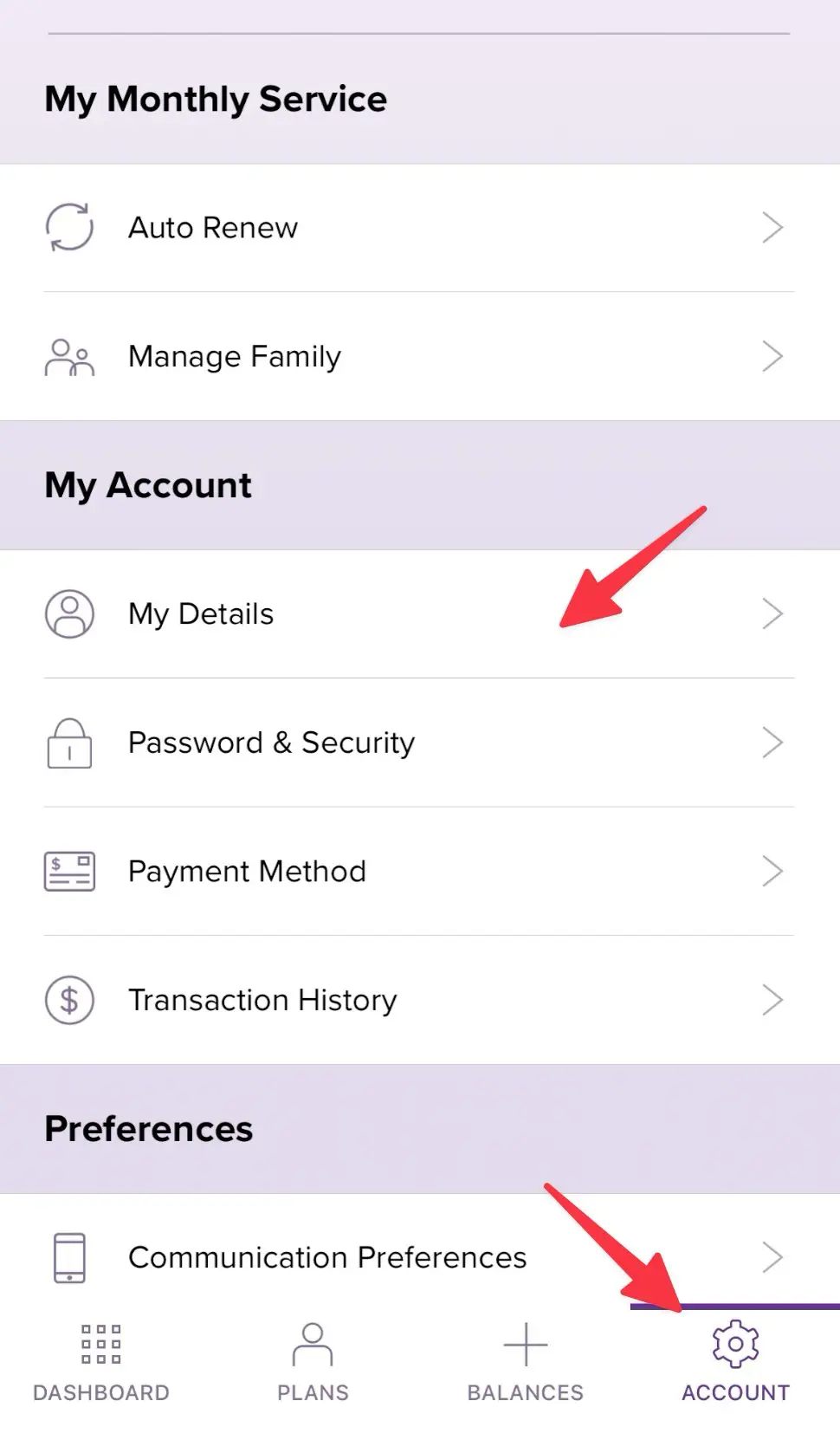The image size is (840, 1440).
Task: Open Manage Family
Action: (235, 356)
